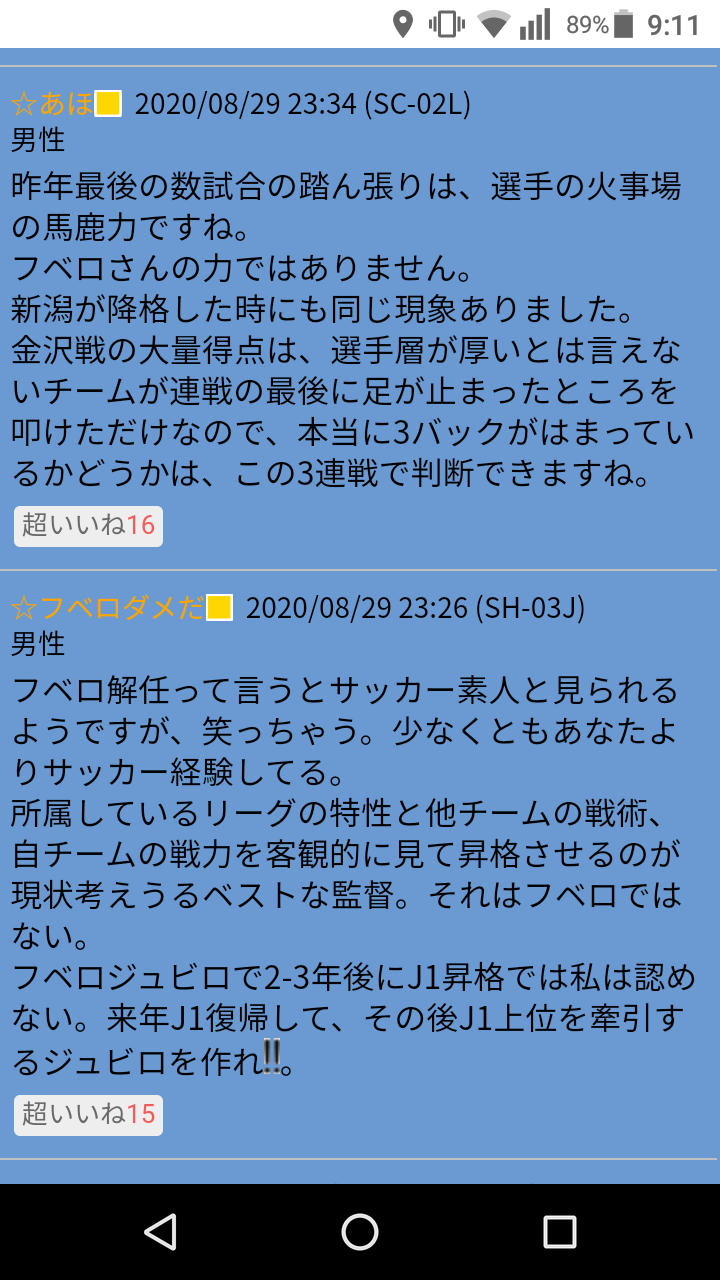Go to the home screen
720x1280 pixels.
(360, 1232)
